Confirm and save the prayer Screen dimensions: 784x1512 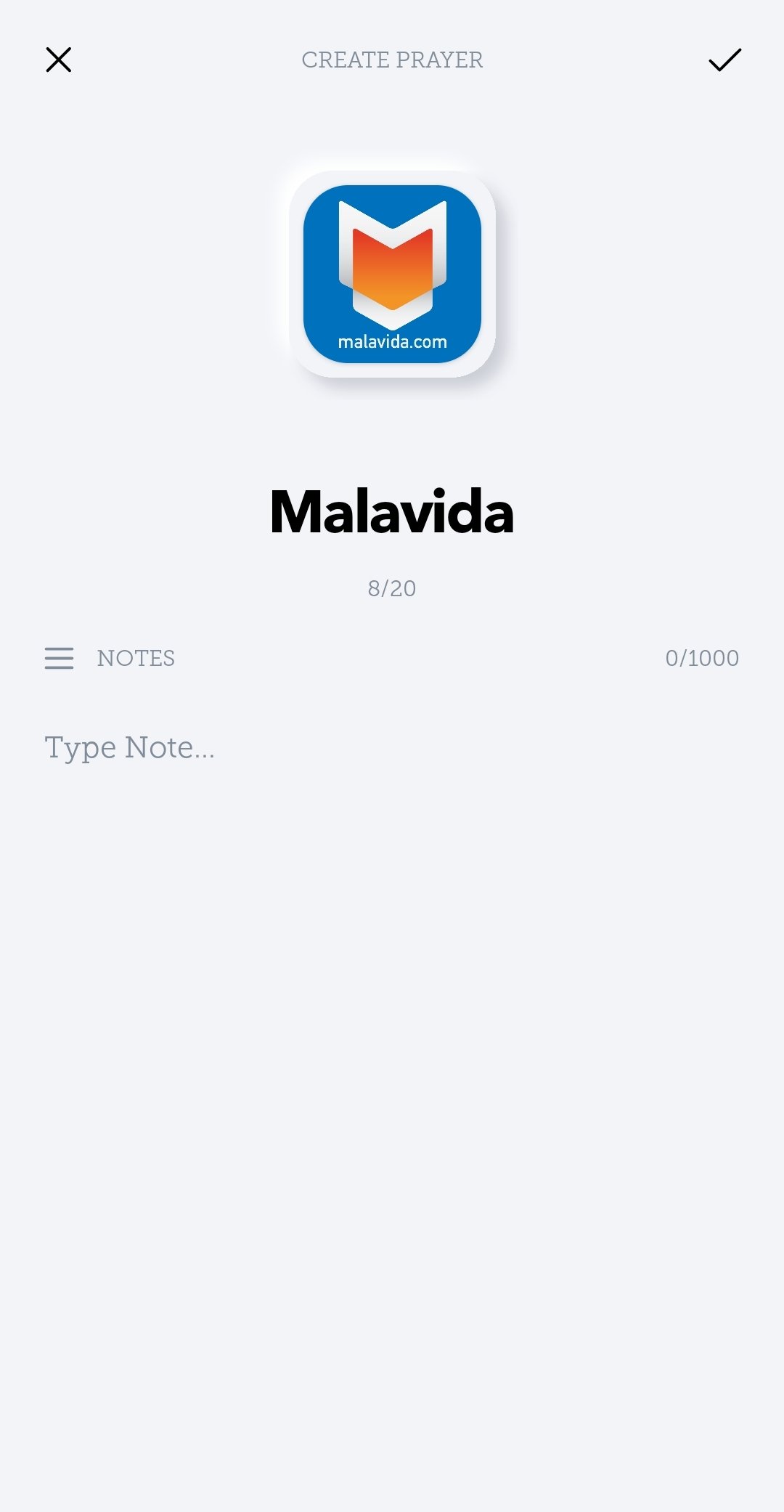724,60
